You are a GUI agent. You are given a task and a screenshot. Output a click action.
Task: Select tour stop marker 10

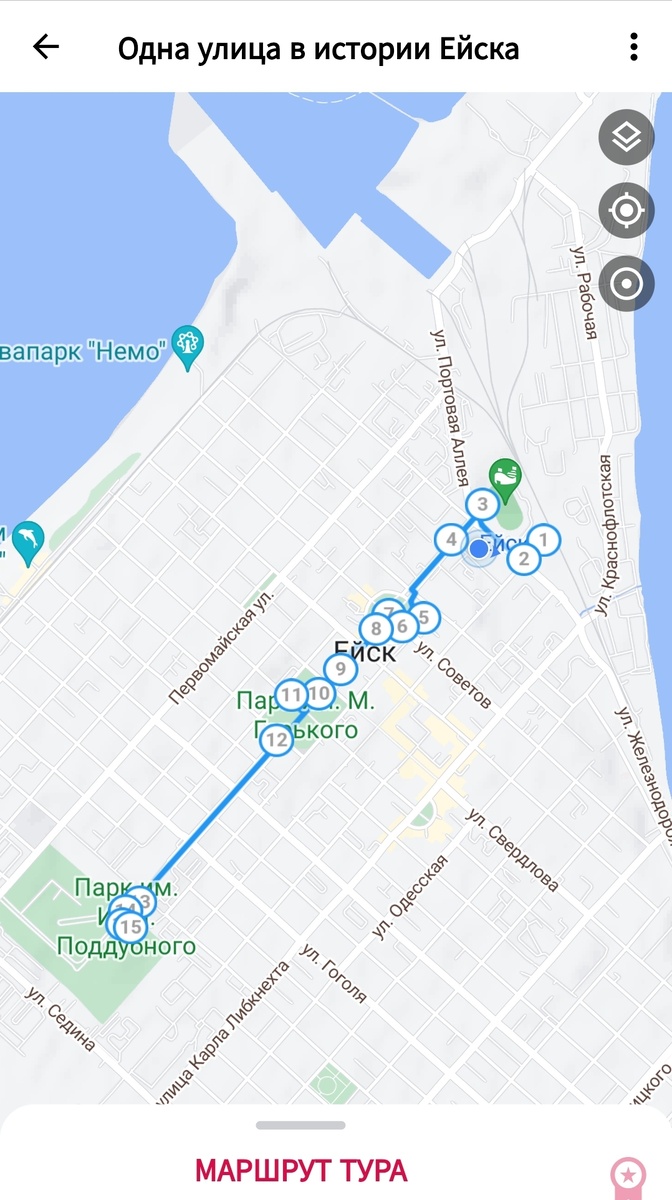pos(318,692)
